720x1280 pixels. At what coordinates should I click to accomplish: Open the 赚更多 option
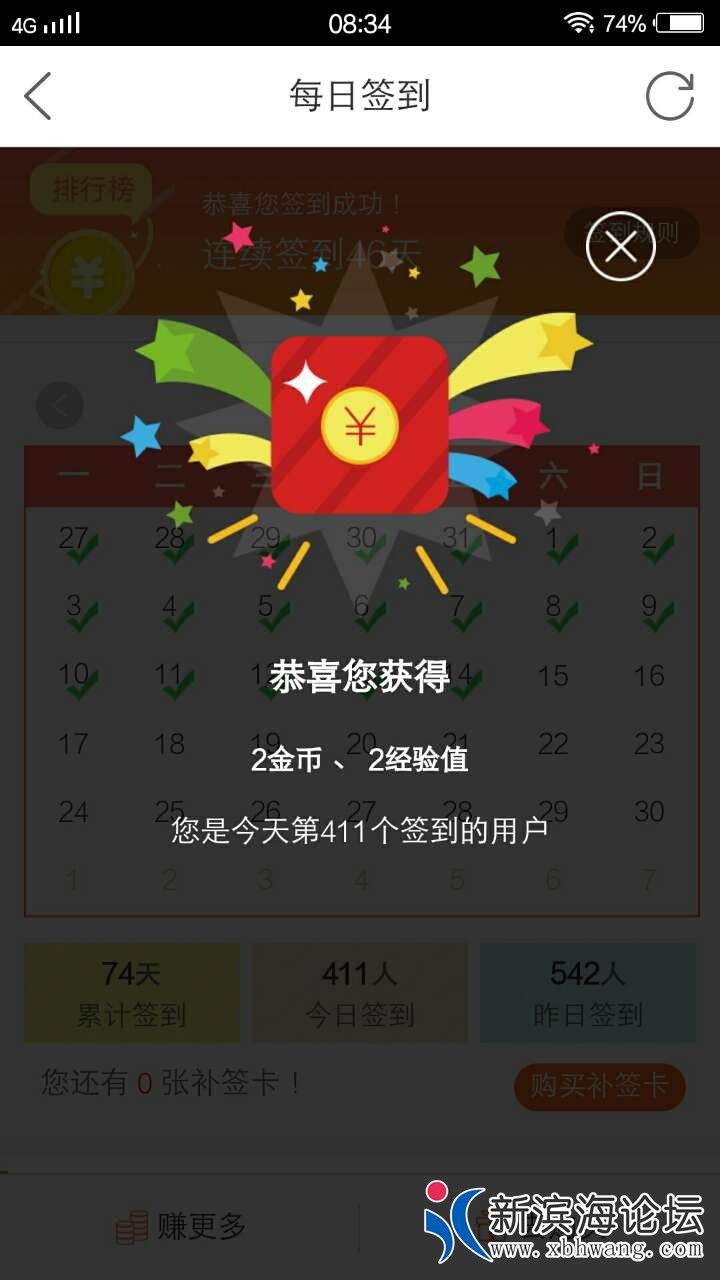tap(182, 1226)
